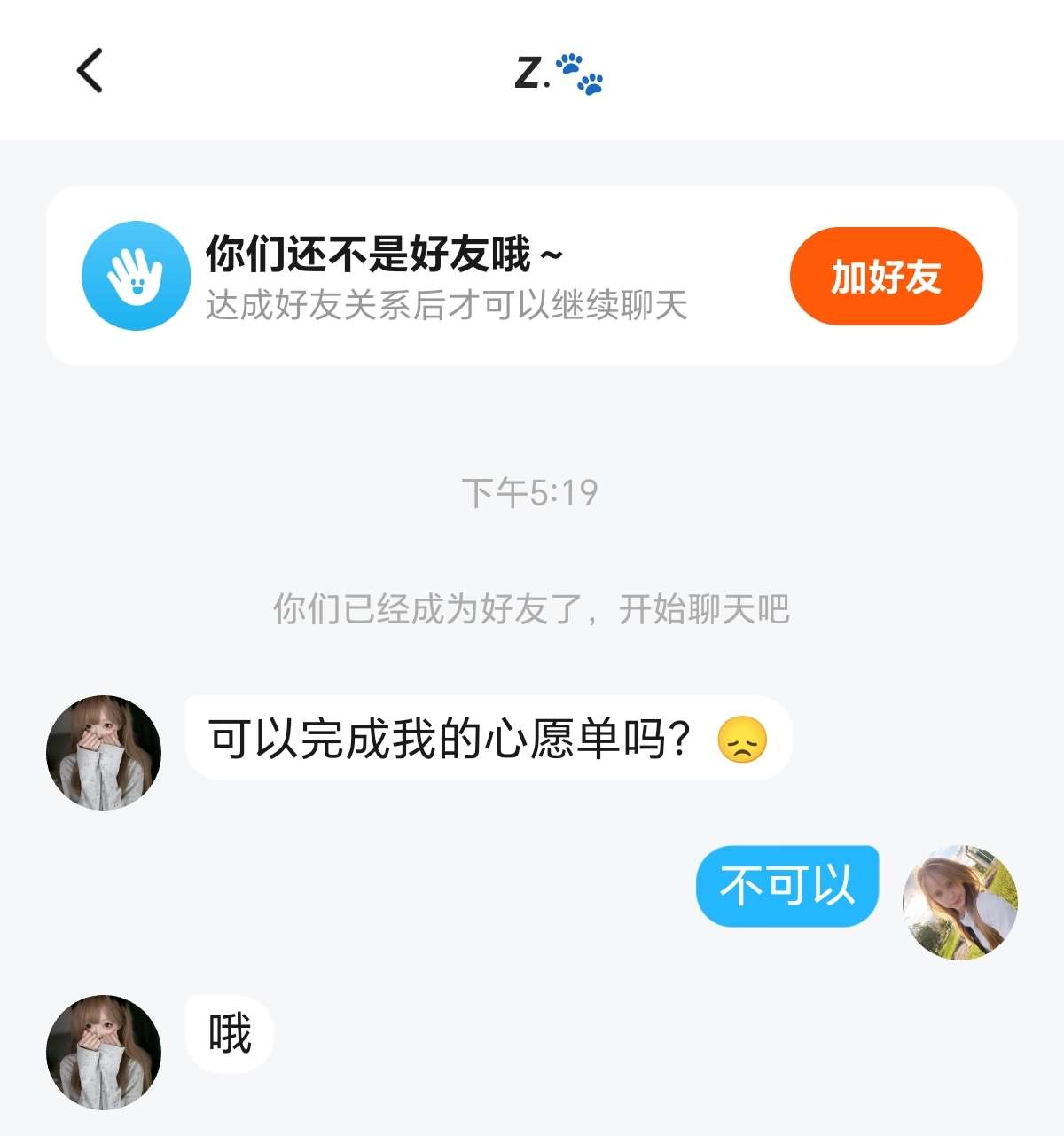1064x1136 pixels.
Task: Open the sender's avatar beside 可以完成我的心愿单吗
Action: tap(104, 753)
